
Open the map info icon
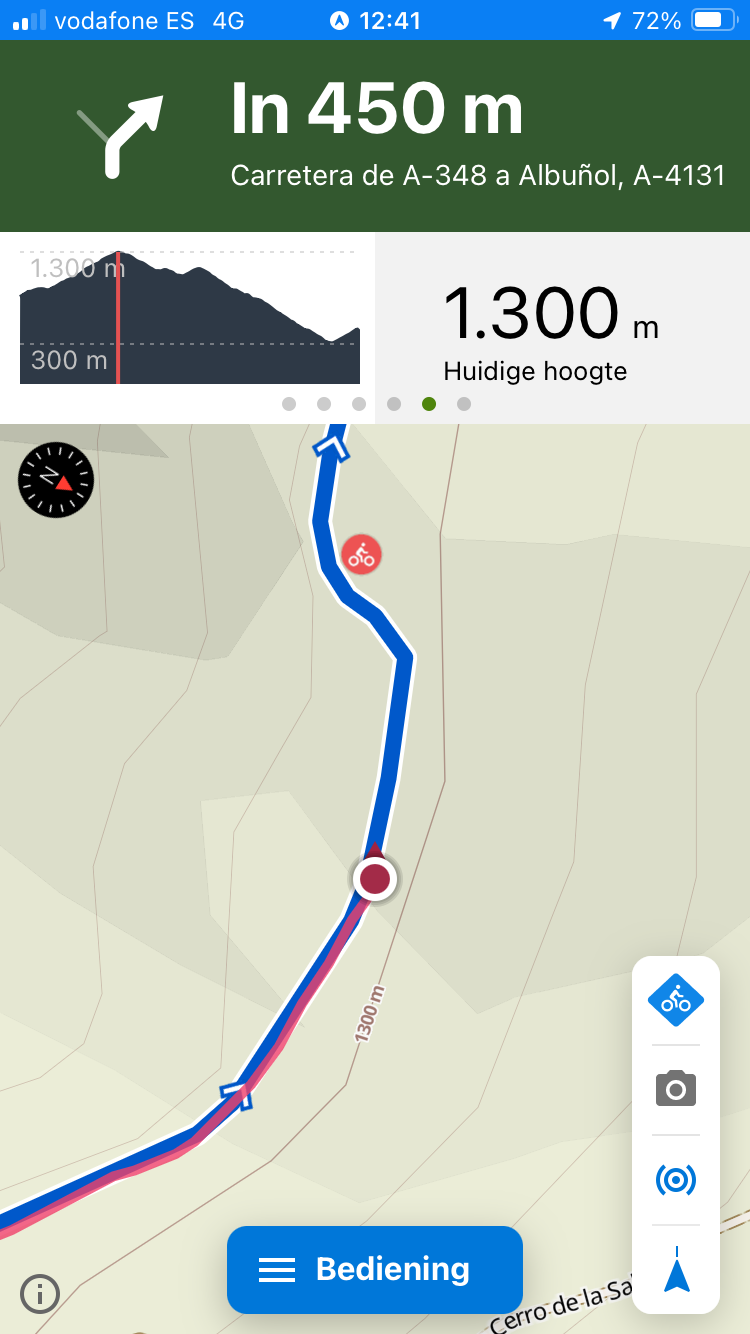pyautogui.click(x=40, y=1294)
